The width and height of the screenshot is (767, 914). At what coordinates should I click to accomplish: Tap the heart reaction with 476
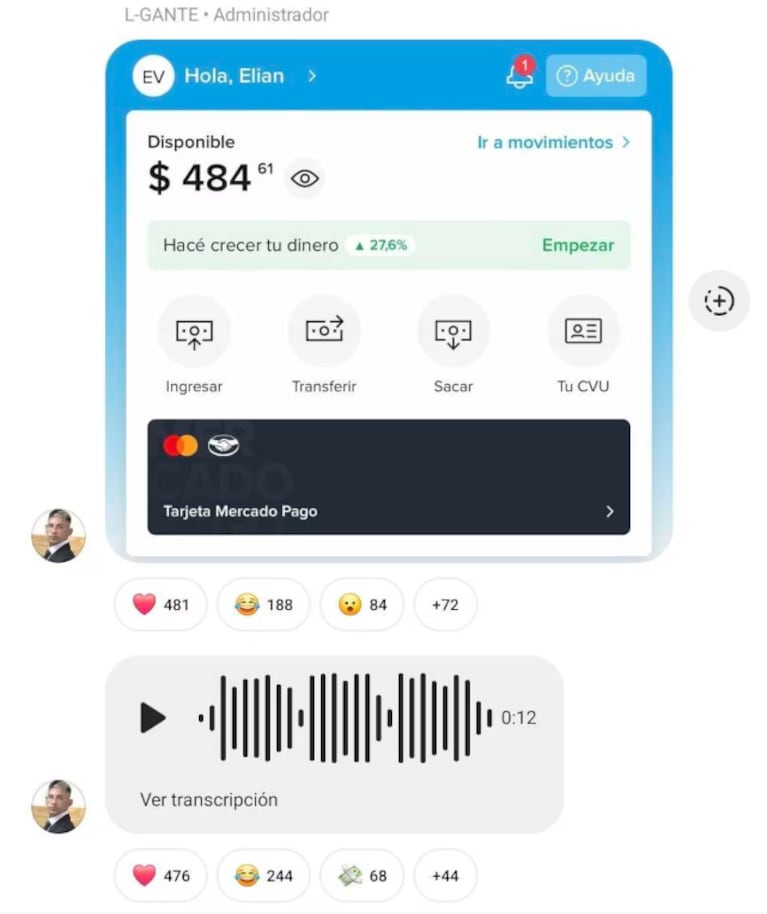coord(160,876)
